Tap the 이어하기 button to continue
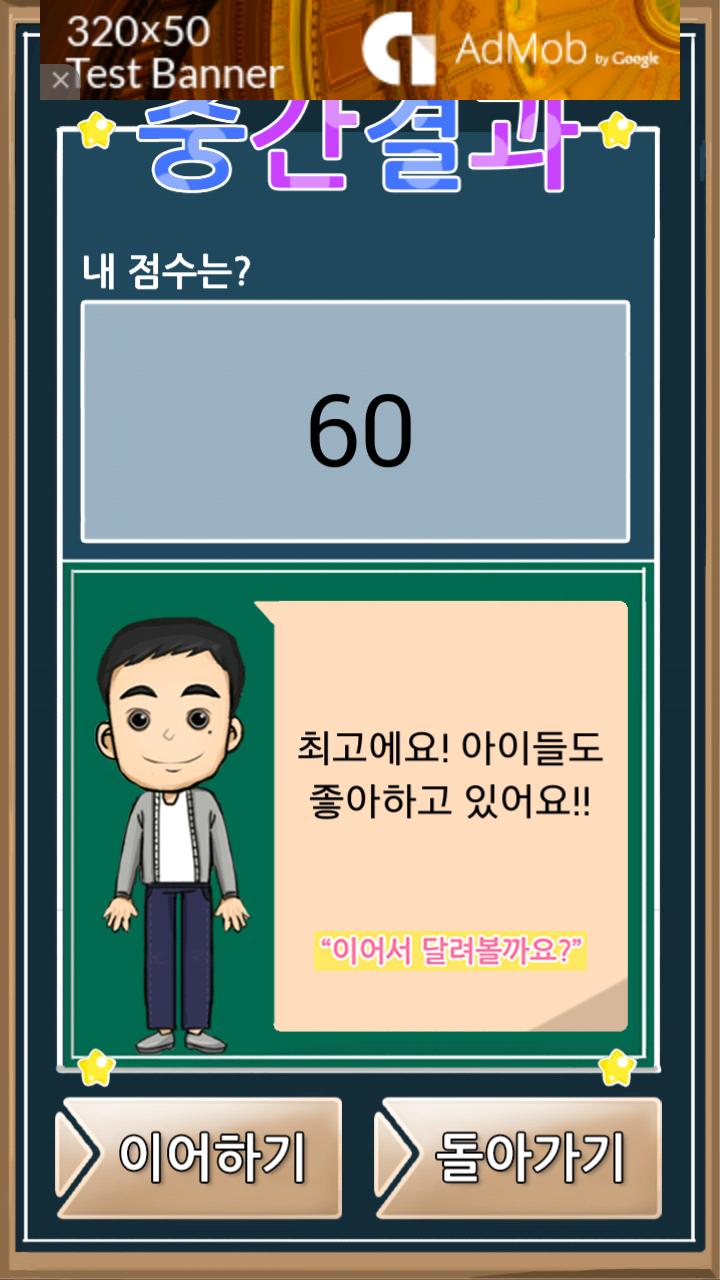720x1280 pixels. [200, 1157]
